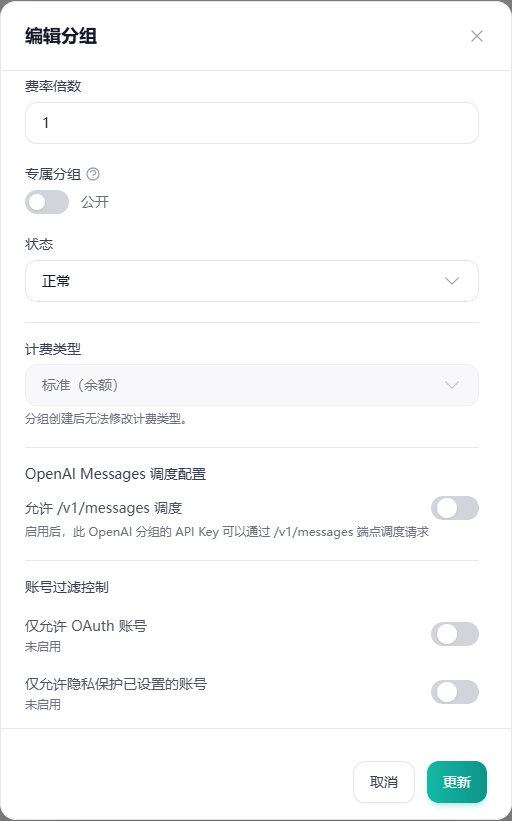The width and height of the screenshot is (512, 821).
Task: Toggle the 专属分组 switch
Action: [47, 202]
